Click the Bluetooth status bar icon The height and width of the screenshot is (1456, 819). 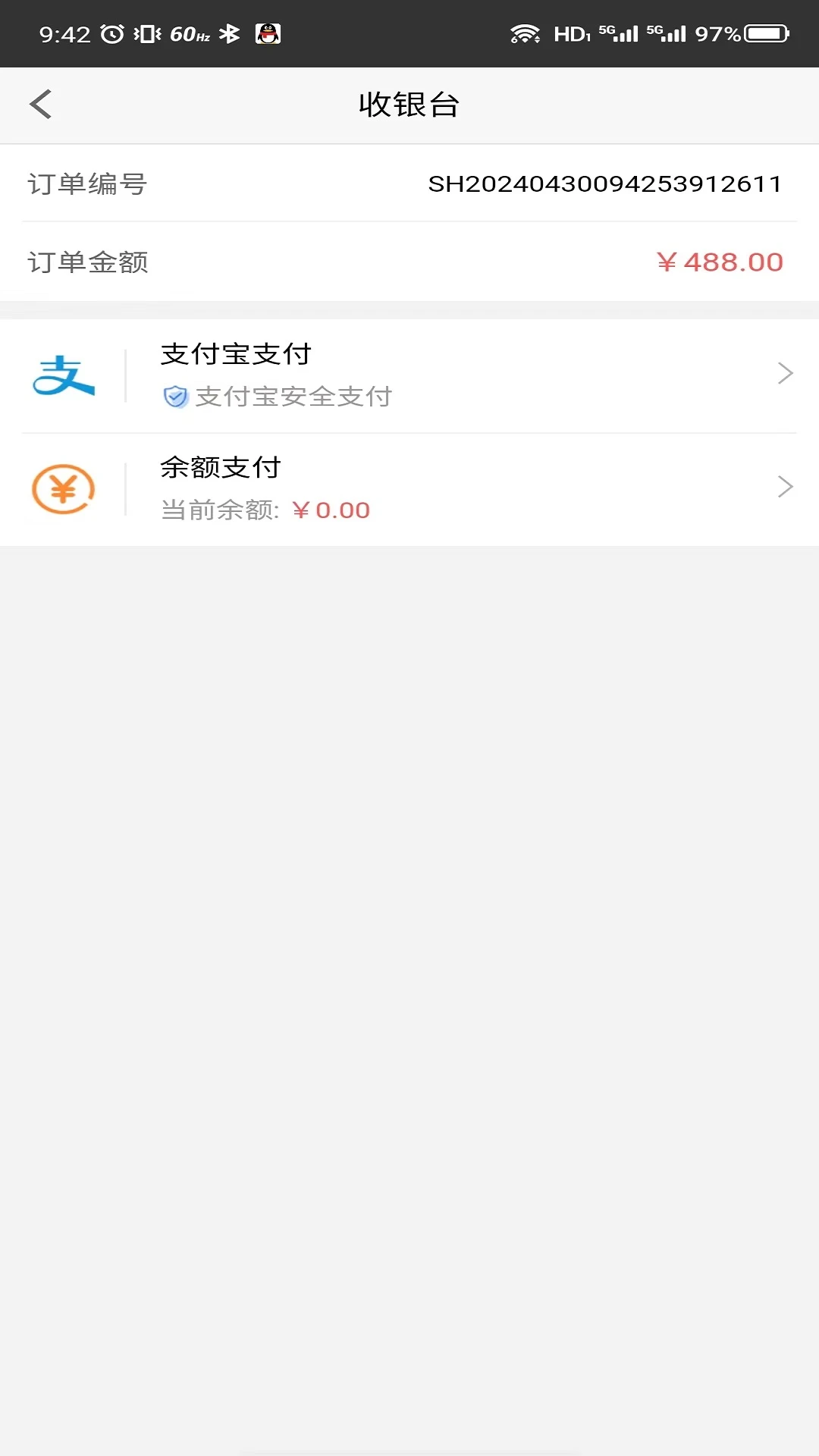pyautogui.click(x=231, y=33)
